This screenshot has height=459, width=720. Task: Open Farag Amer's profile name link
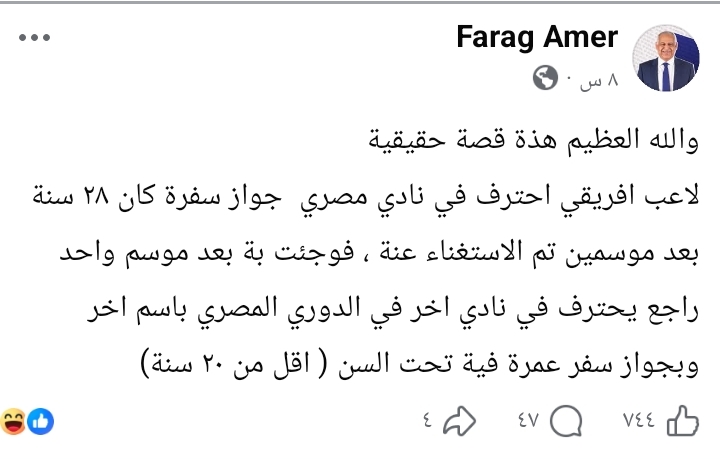537,38
